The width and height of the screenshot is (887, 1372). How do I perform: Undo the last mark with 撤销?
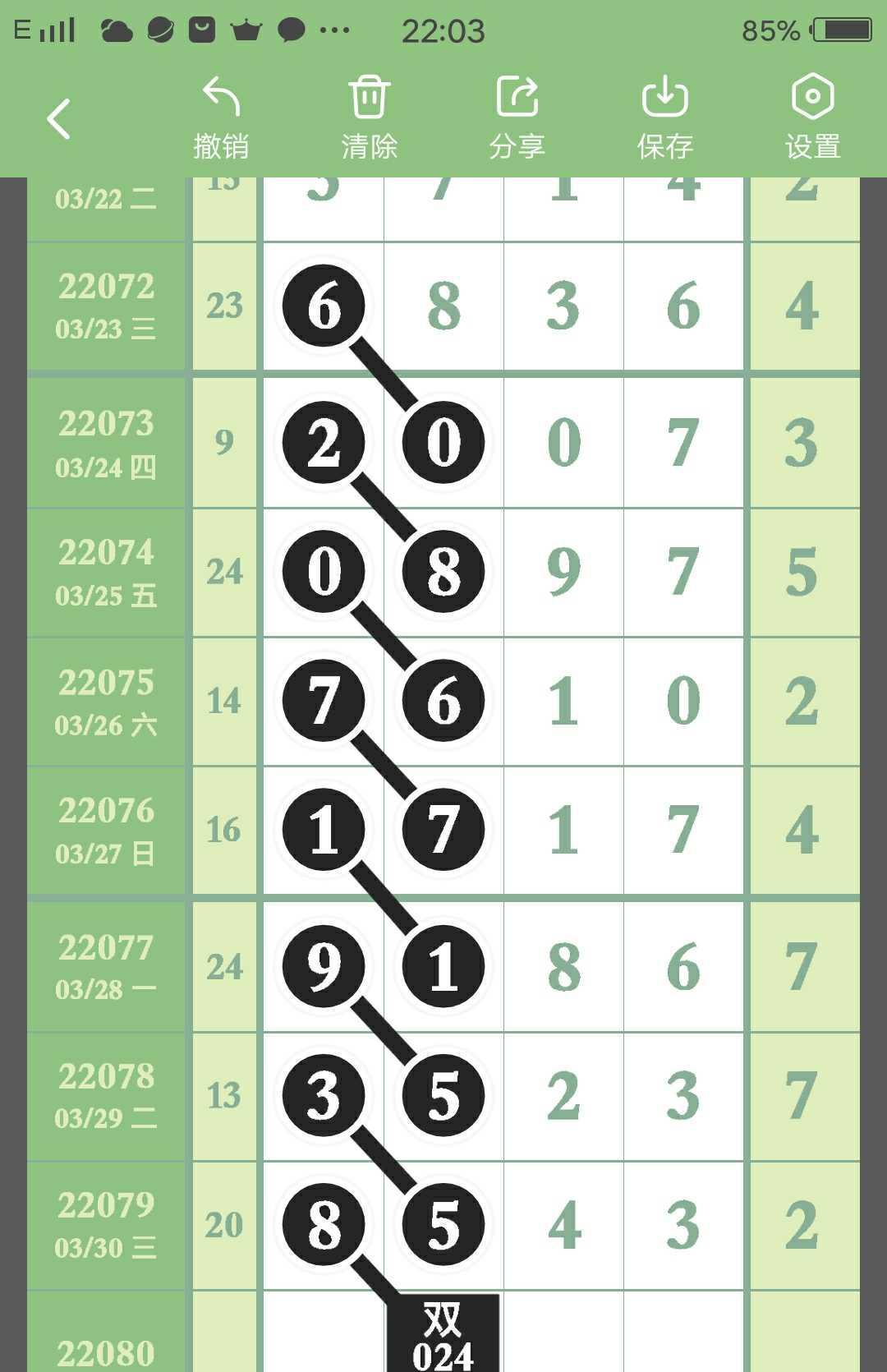coord(221,117)
